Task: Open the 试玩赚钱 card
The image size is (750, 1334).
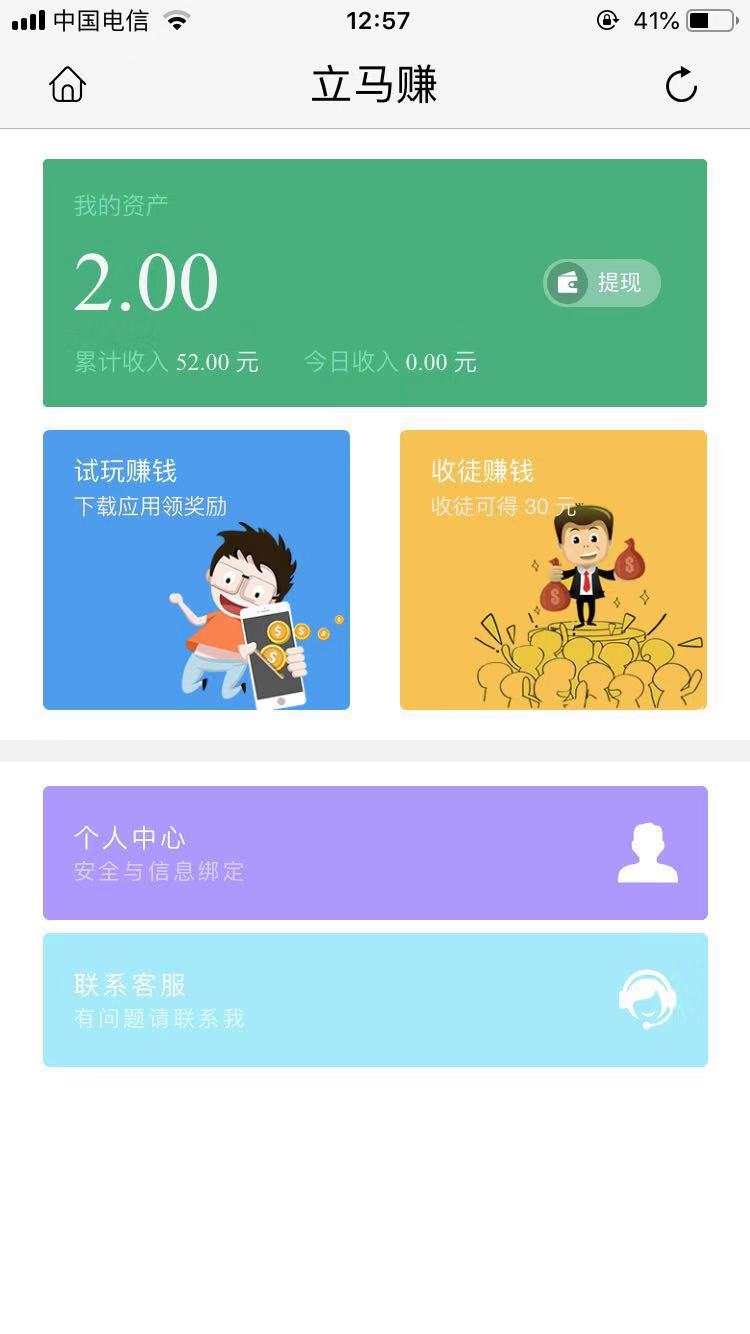Action: 196,570
